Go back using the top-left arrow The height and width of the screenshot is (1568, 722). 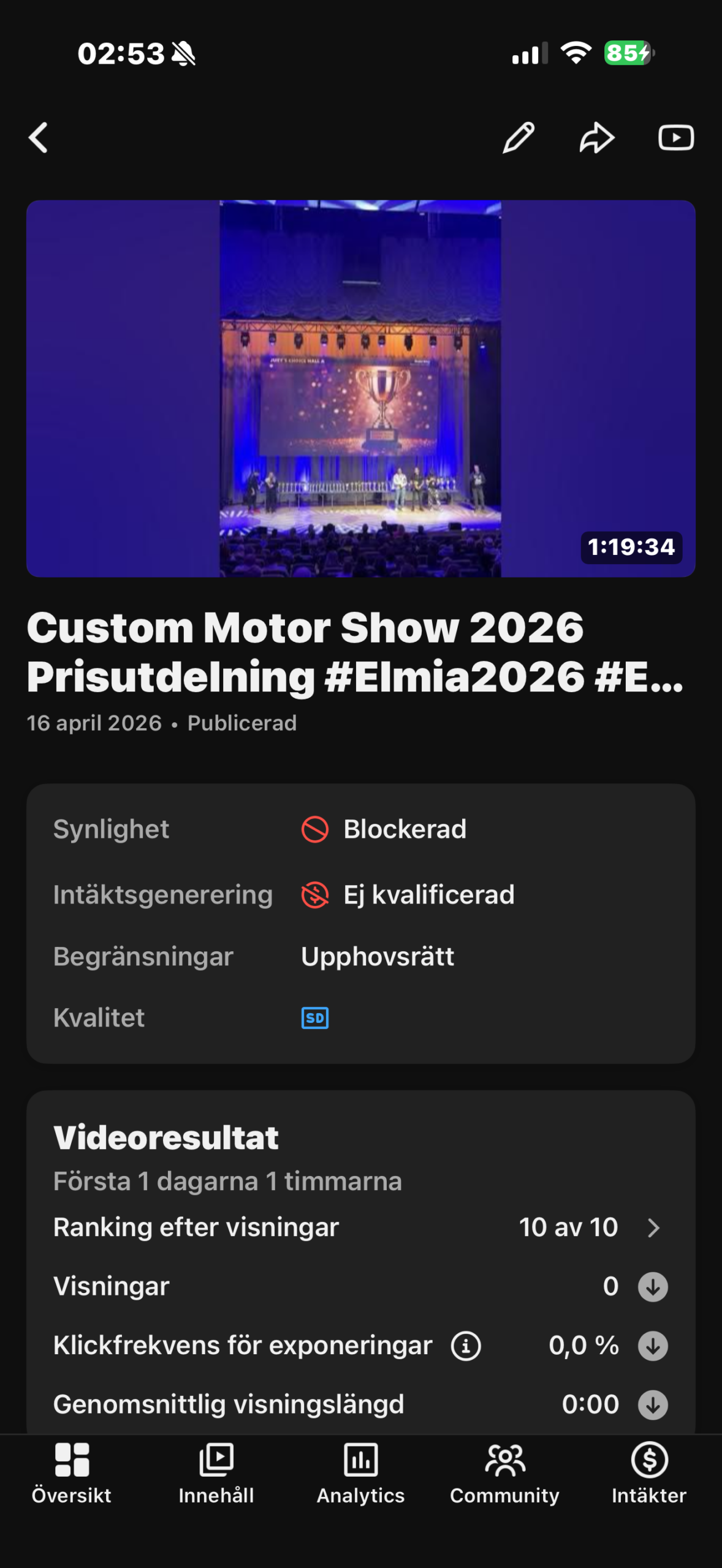pyautogui.click(x=39, y=137)
